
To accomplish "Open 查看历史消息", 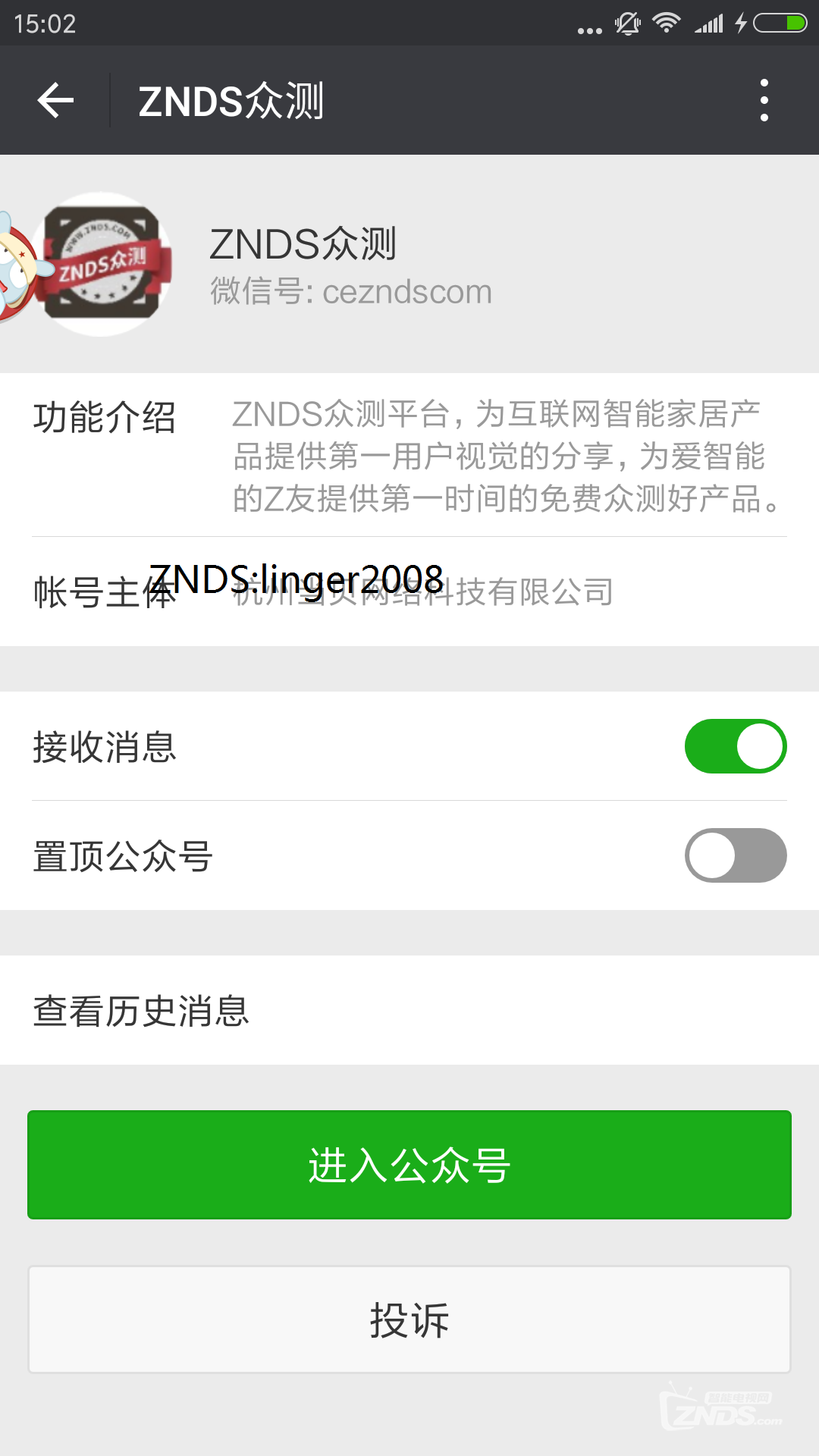I will pyautogui.click(x=409, y=1010).
